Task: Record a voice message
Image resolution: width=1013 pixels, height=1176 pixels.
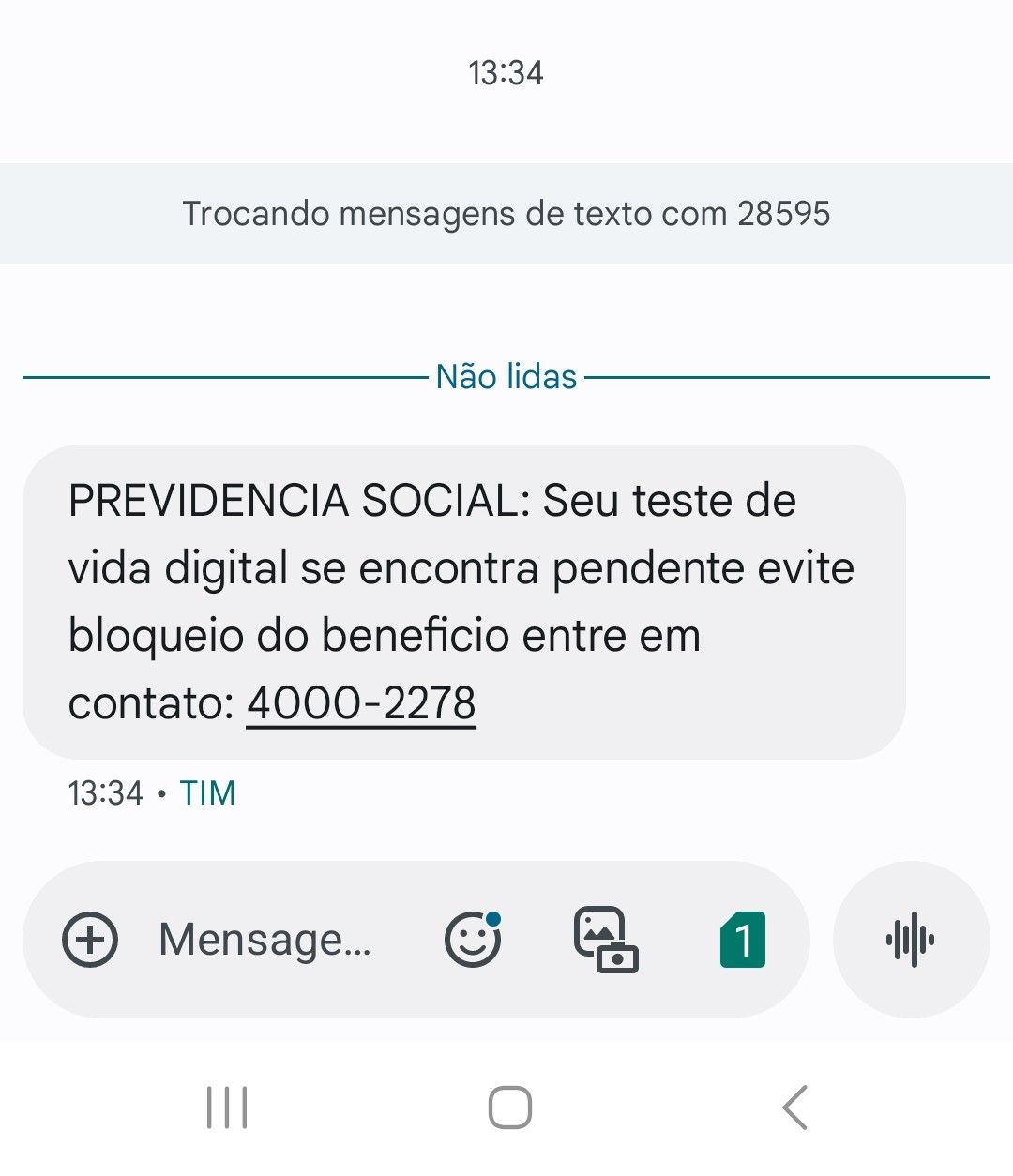Action: tap(911, 940)
